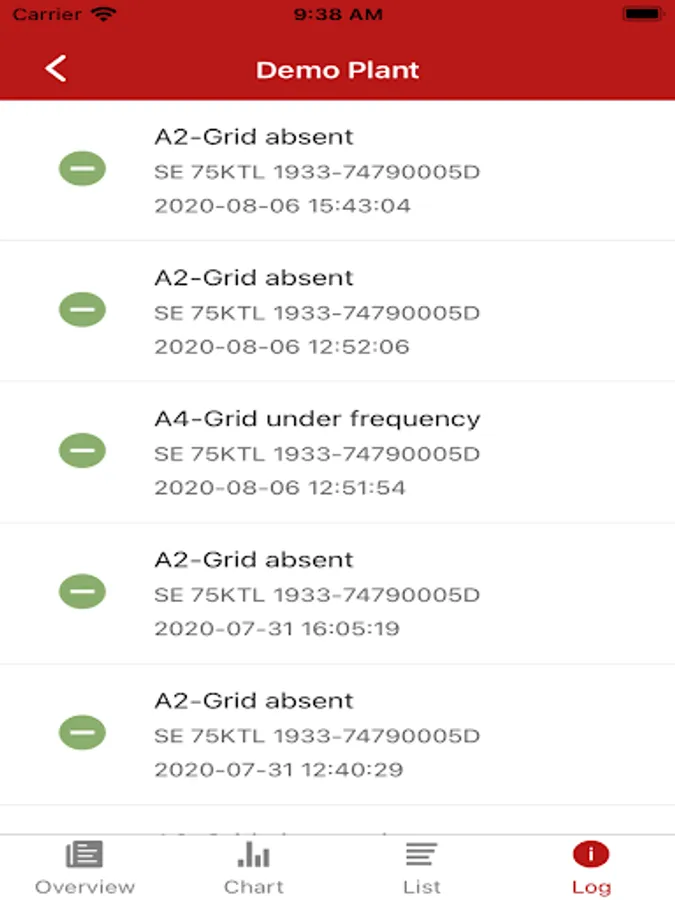Open A2-Grid absent log from 15:43:04
Image resolution: width=675 pixels, height=900 pixels.
point(337,171)
